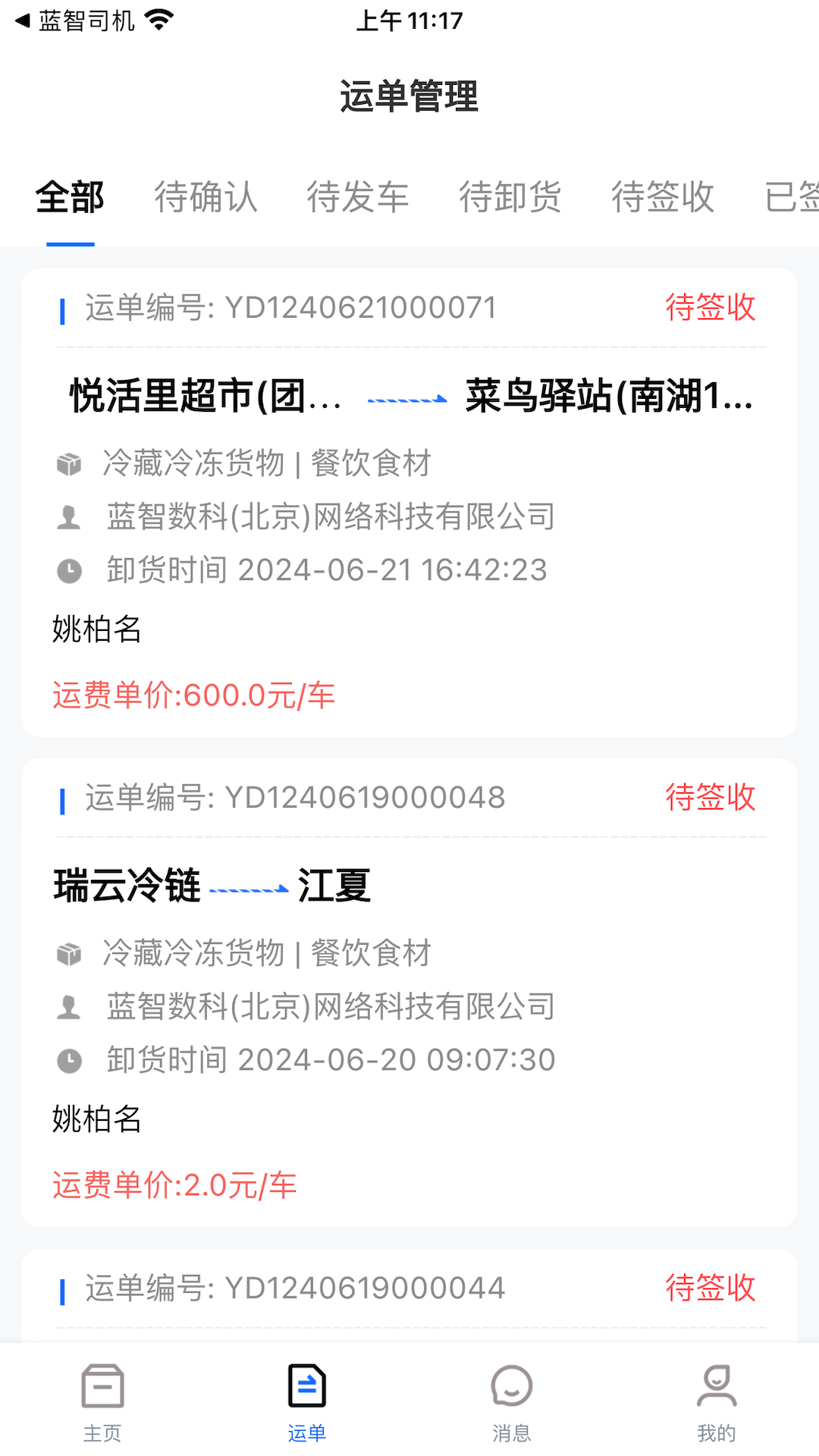This screenshot has width=819, height=1456.
Task: Click the clock icon beside the unloading time
Action: coord(69,570)
